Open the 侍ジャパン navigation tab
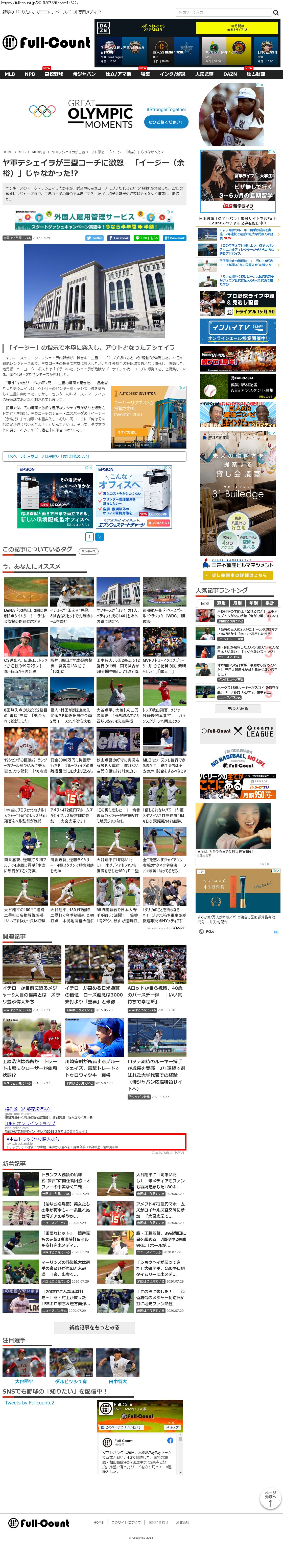This screenshot has width=283, height=1568. pos(84,74)
